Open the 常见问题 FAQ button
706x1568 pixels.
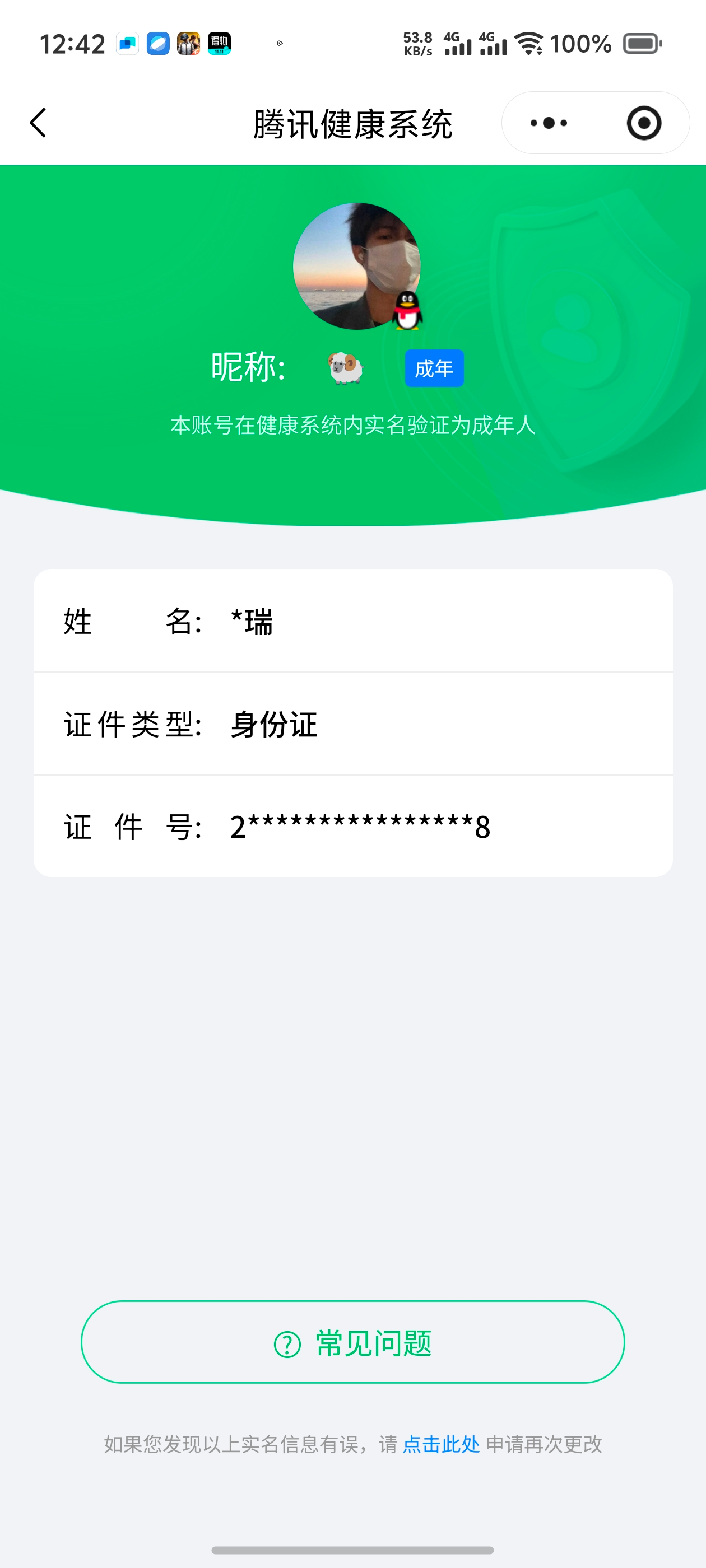tap(352, 1342)
